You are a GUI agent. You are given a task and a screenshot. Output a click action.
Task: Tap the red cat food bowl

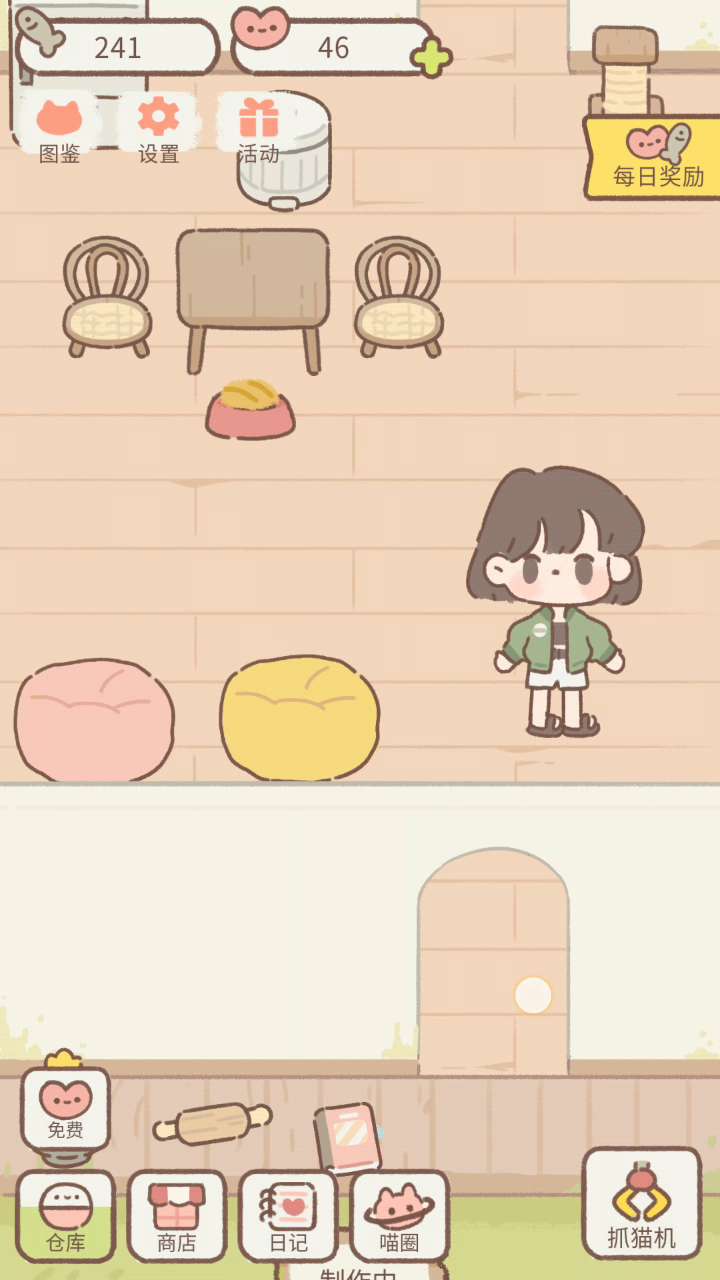click(x=250, y=410)
